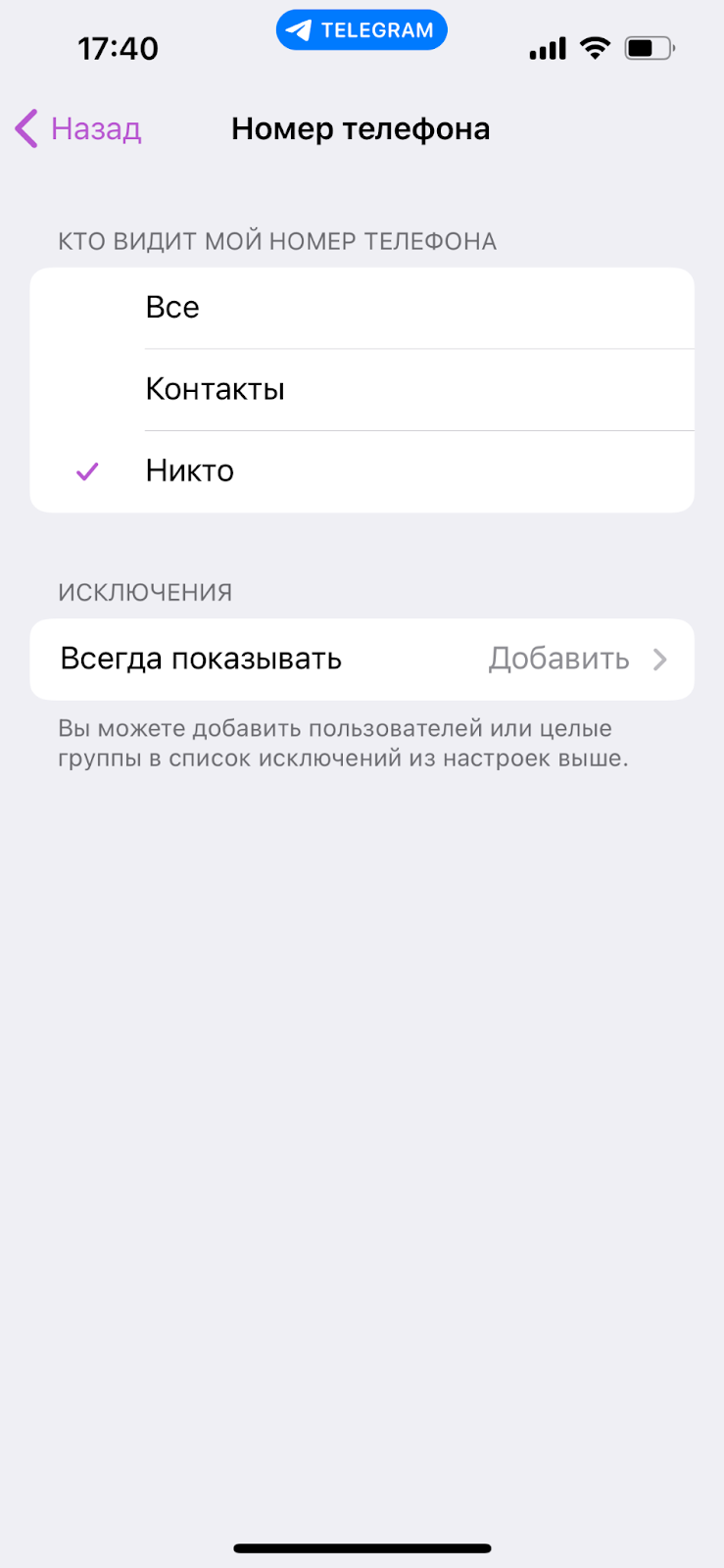This screenshot has width=724, height=1568.
Task: Tap the cellular signal bars indicator
Action: (x=546, y=47)
